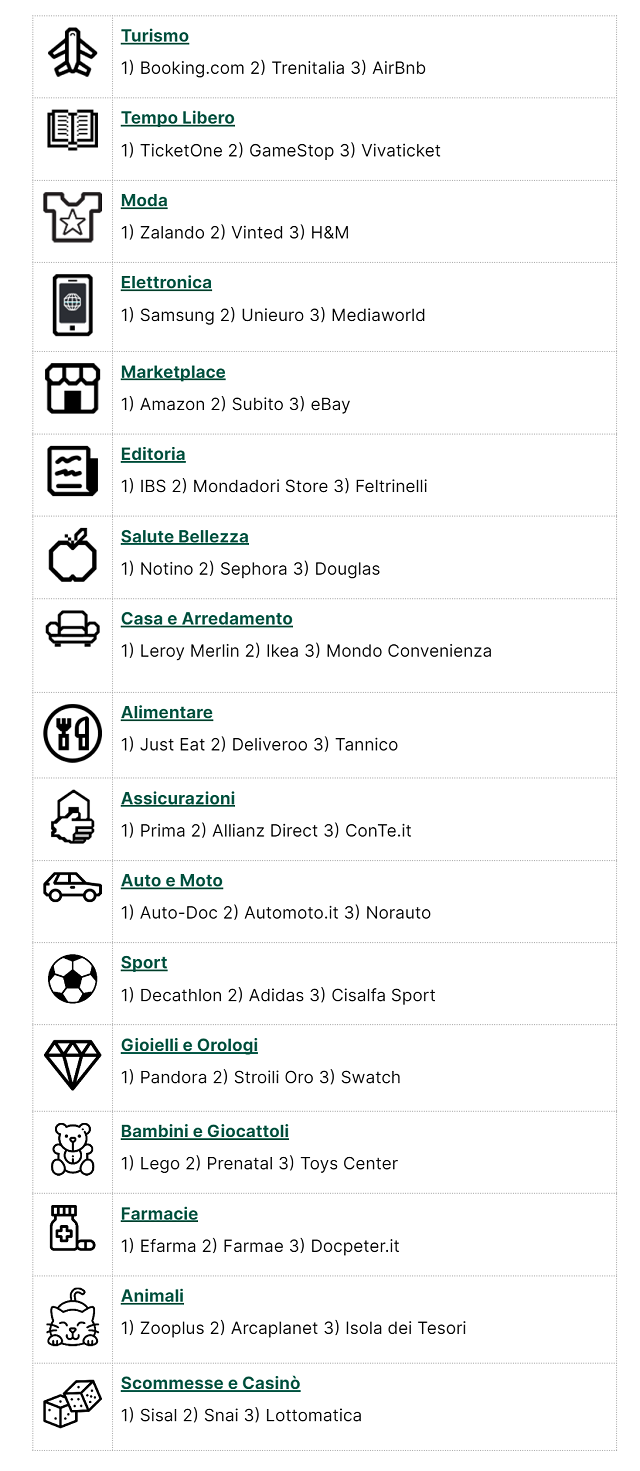Go to the Alimentare category
The image size is (640, 1471).
coord(167,712)
